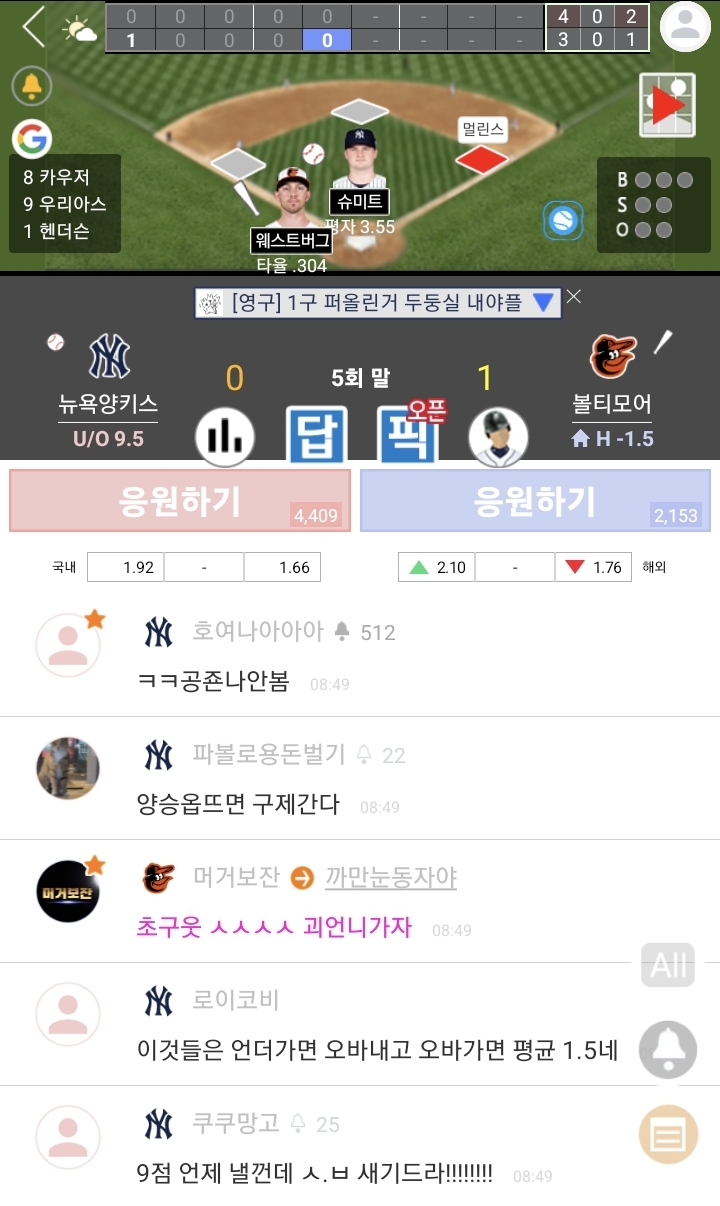The width and height of the screenshot is (720, 1206).
Task: Select the domestic 1.92 odds box
Action: point(126,567)
